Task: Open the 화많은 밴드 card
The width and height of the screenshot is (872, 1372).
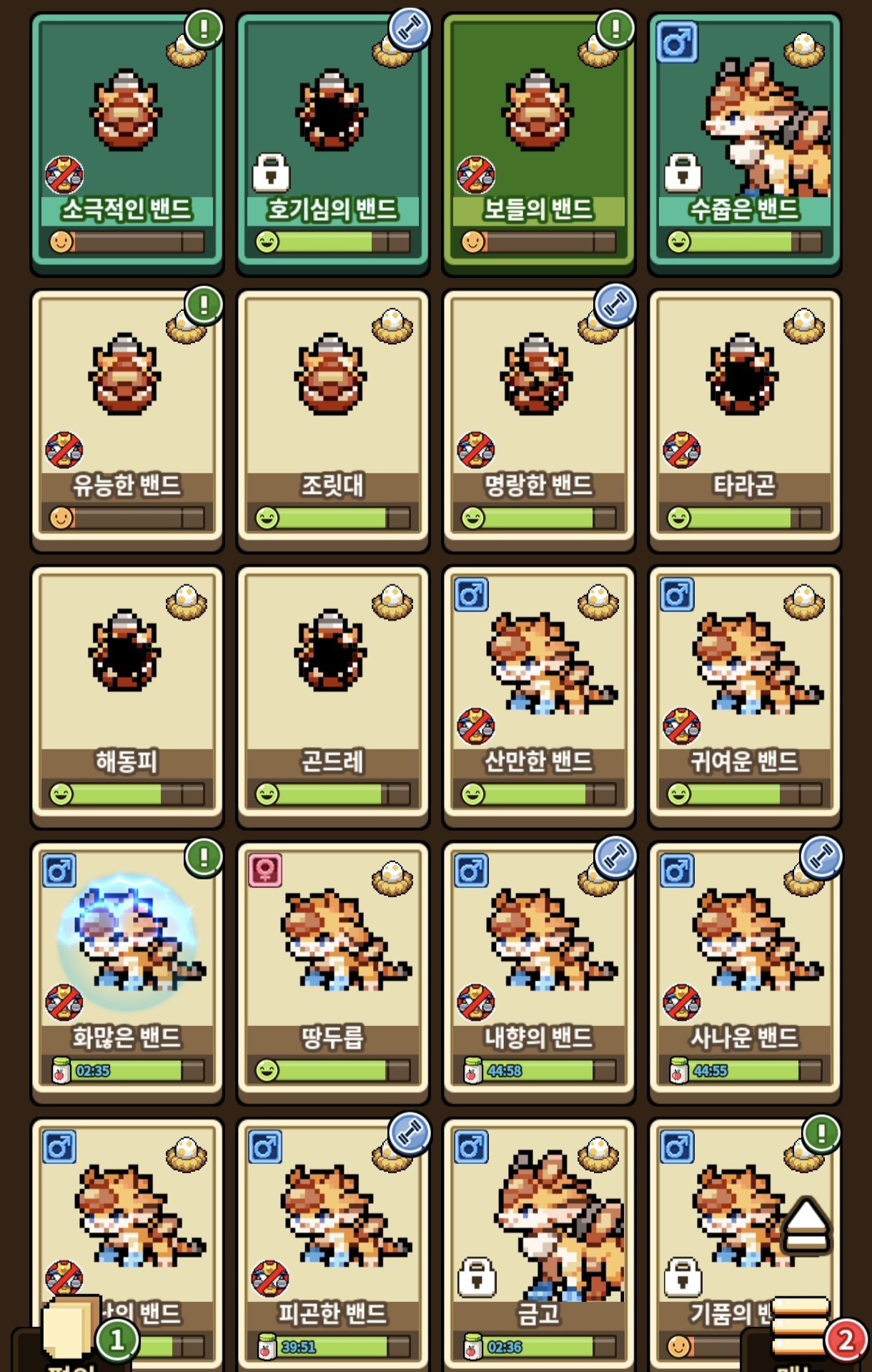Action: click(127, 973)
